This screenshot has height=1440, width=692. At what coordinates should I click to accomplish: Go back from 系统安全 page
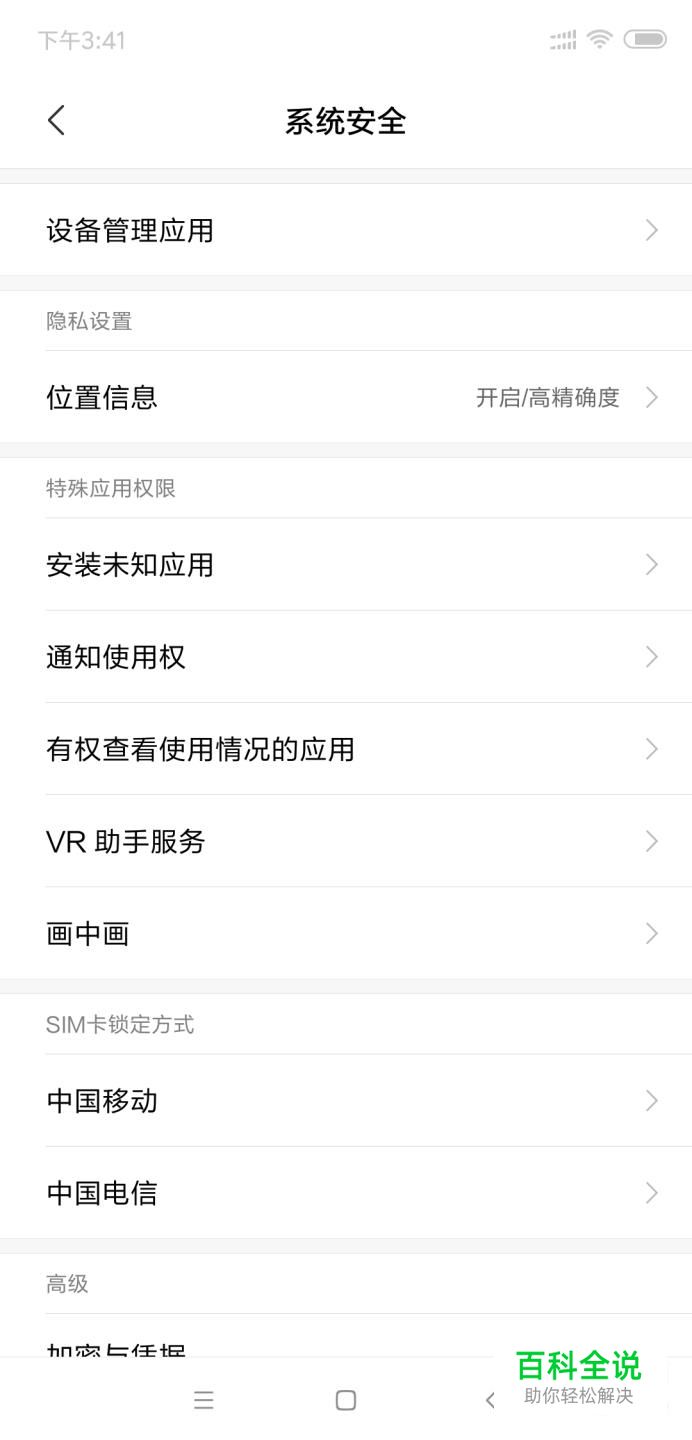[x=56, y=121]
